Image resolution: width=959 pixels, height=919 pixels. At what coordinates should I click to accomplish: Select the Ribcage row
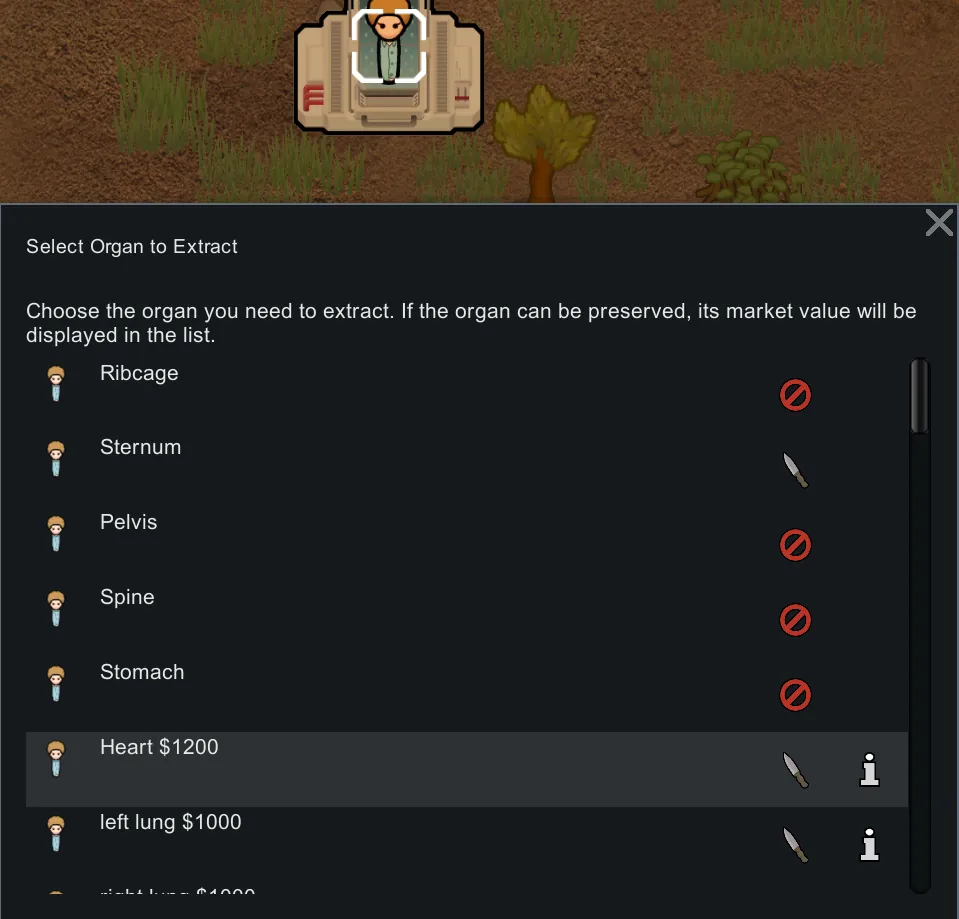(139, 374)
